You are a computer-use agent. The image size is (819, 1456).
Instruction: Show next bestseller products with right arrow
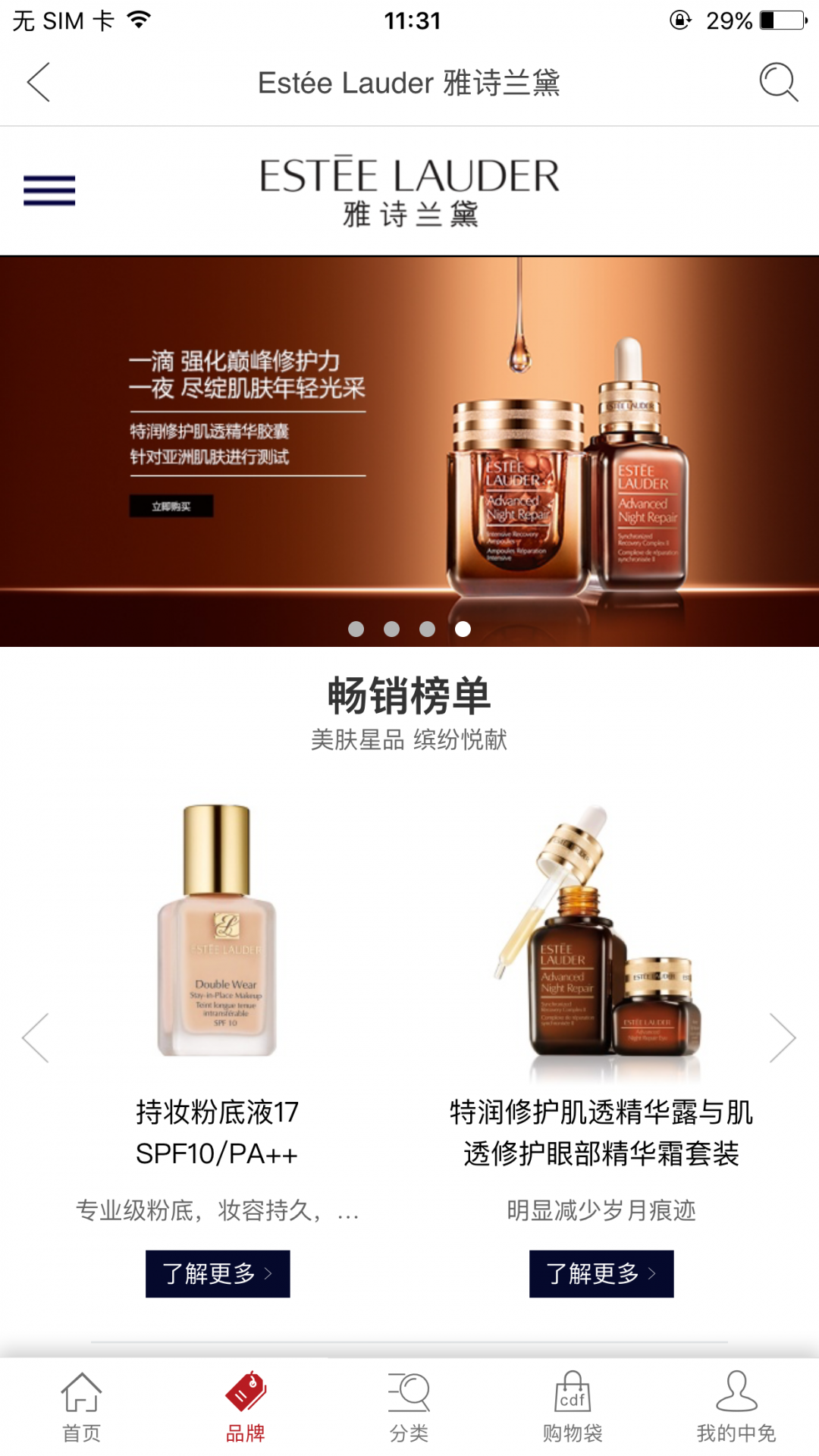782,1037
